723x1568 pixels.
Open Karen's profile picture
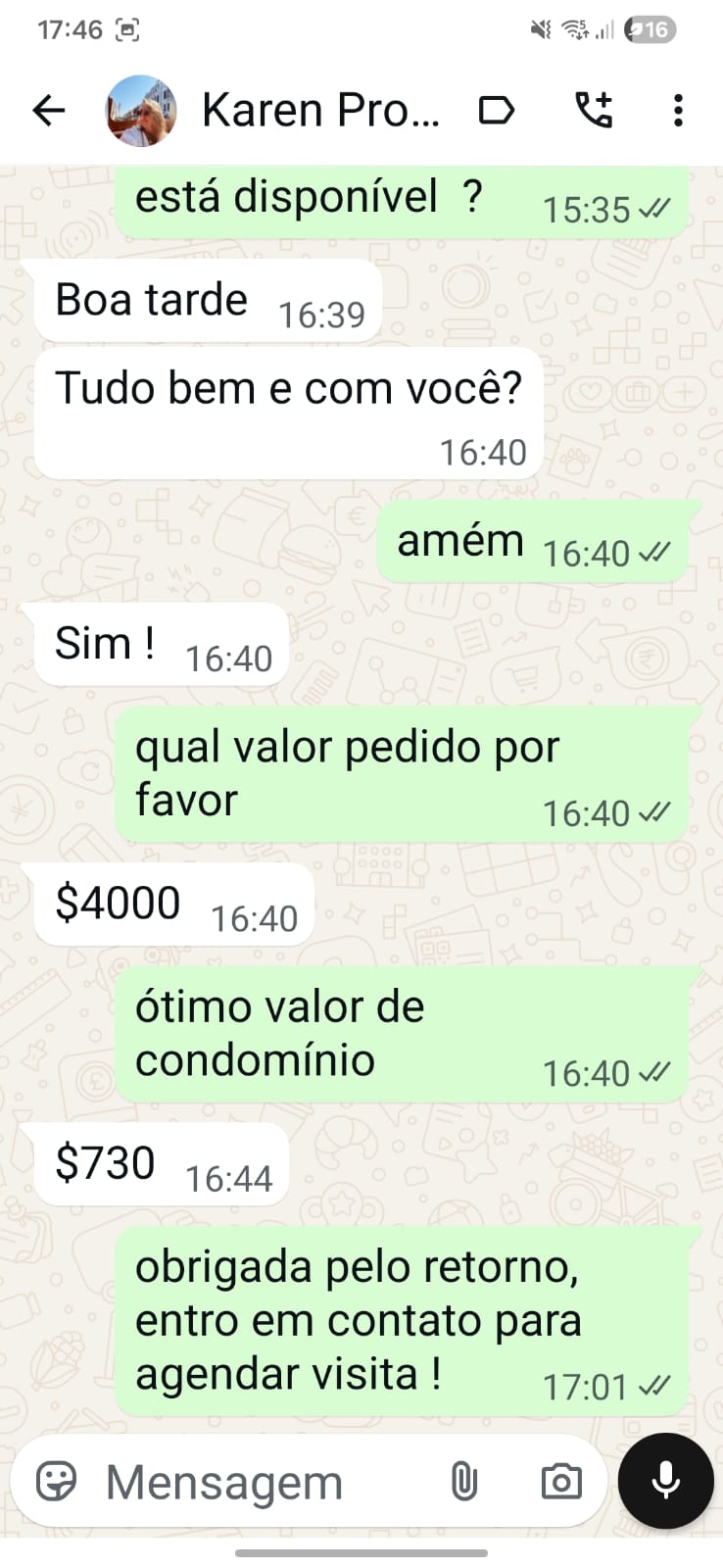[141, 111]
